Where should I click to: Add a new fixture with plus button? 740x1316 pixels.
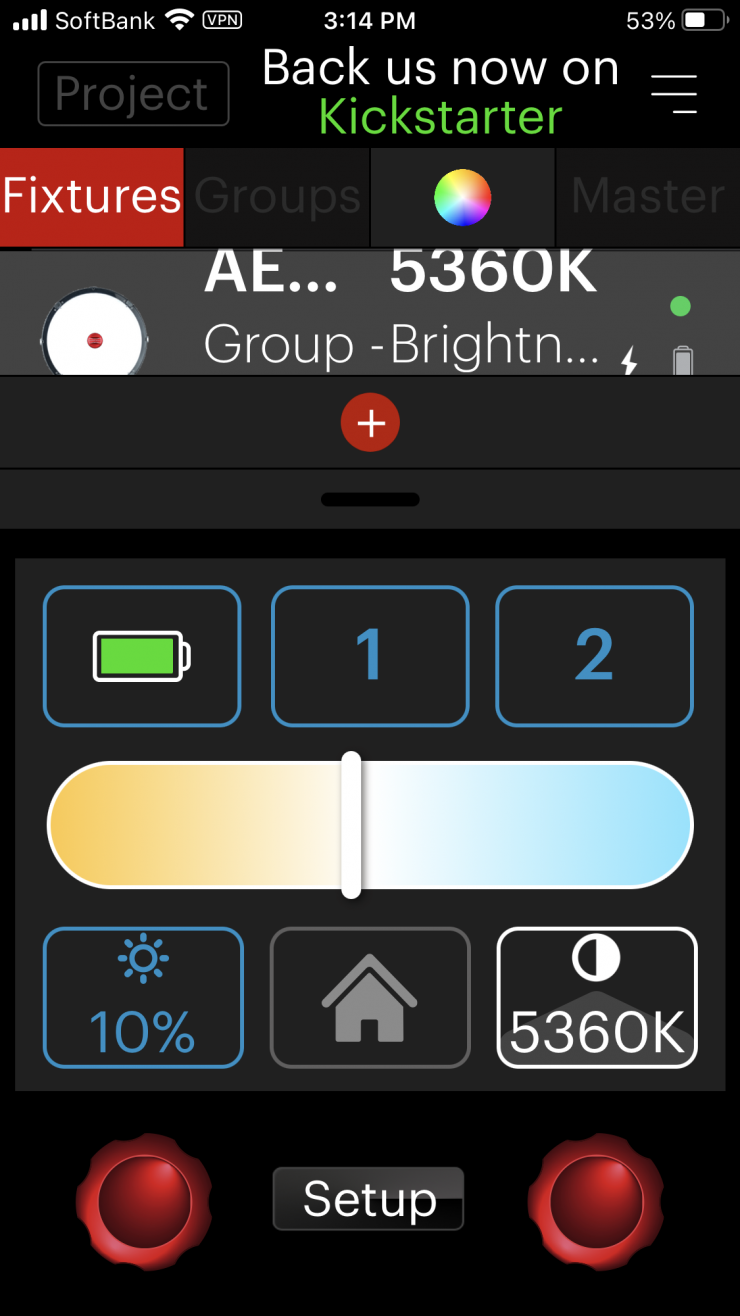point(370,423)
